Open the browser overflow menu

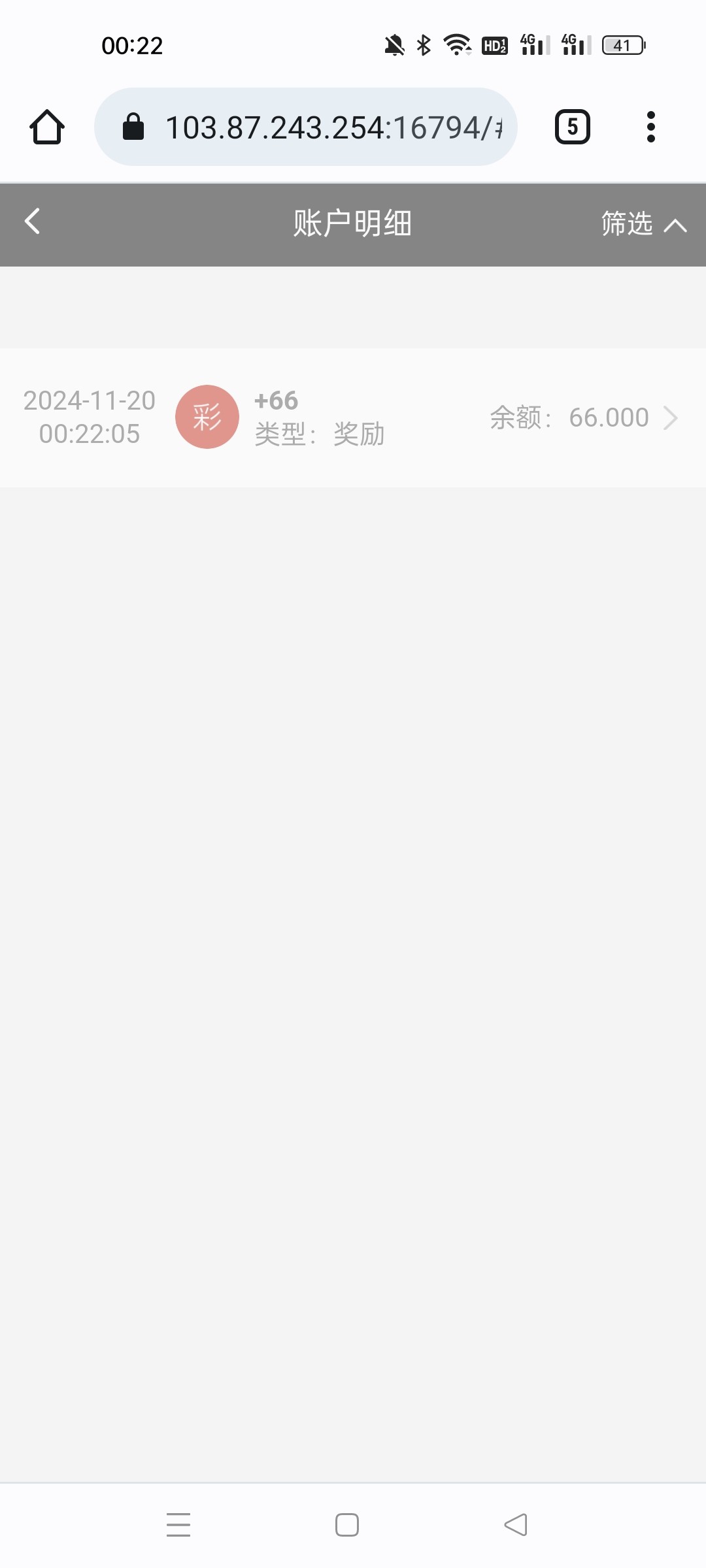click(x=650, y=127)
